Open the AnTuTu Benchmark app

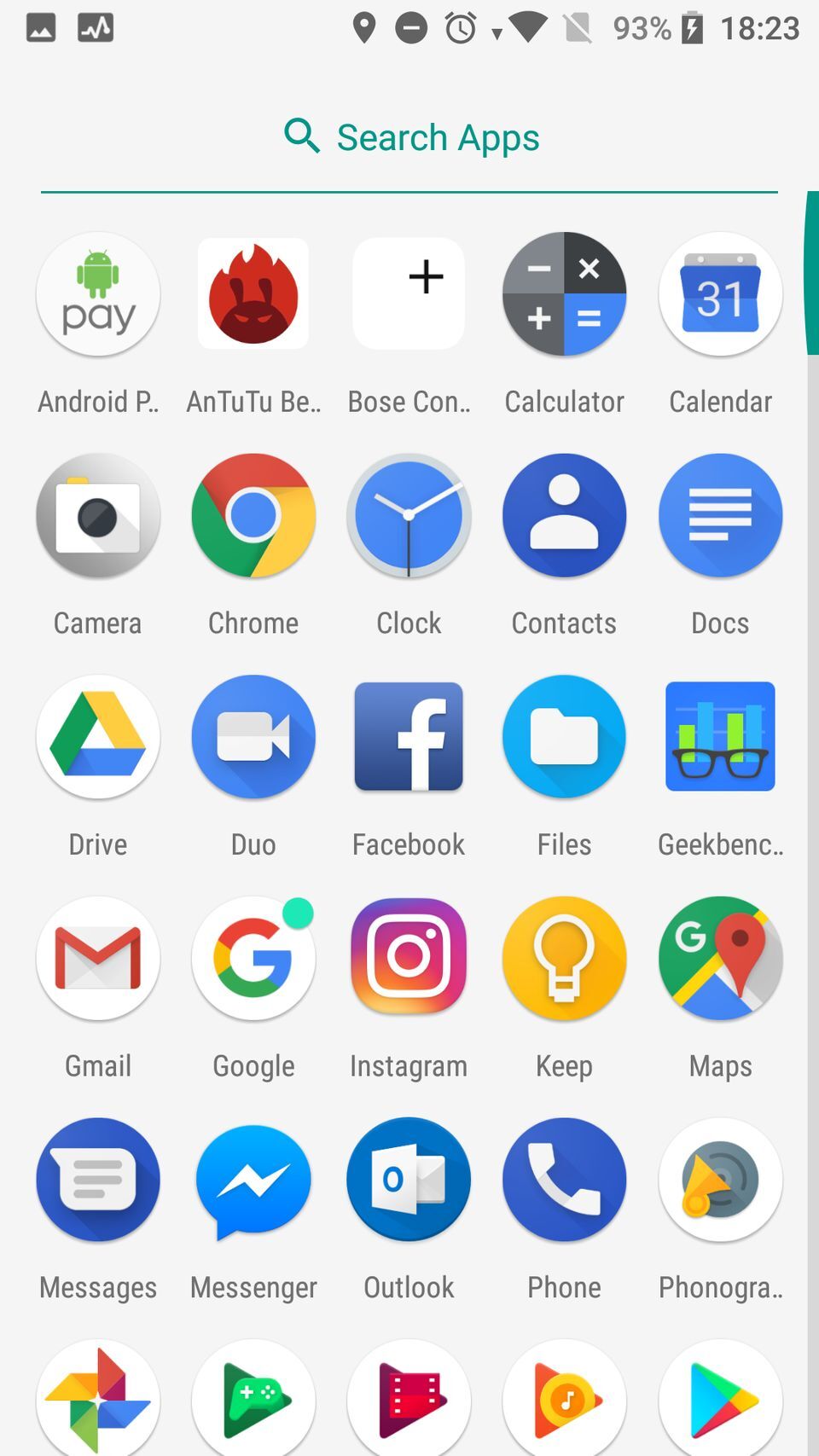pyautogui.click(x=253, y=293)
